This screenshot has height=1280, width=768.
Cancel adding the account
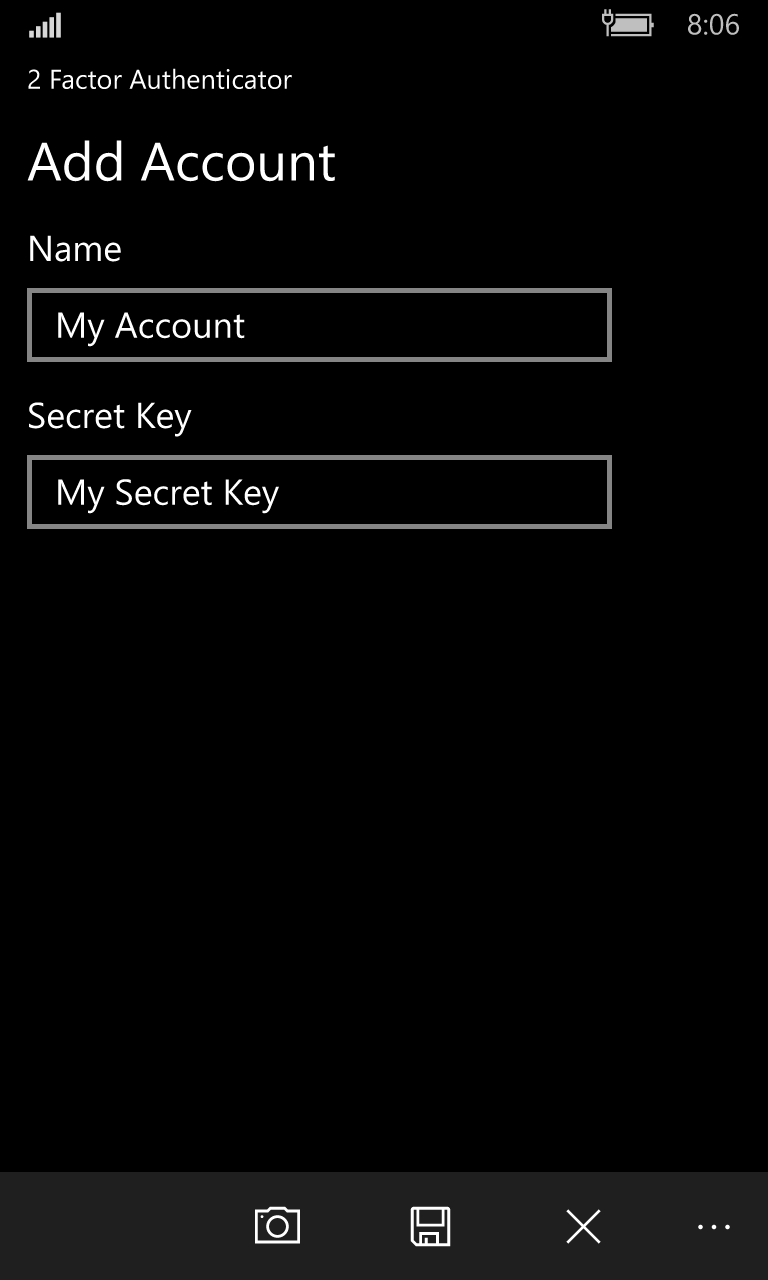click(x=583, y=1225)
